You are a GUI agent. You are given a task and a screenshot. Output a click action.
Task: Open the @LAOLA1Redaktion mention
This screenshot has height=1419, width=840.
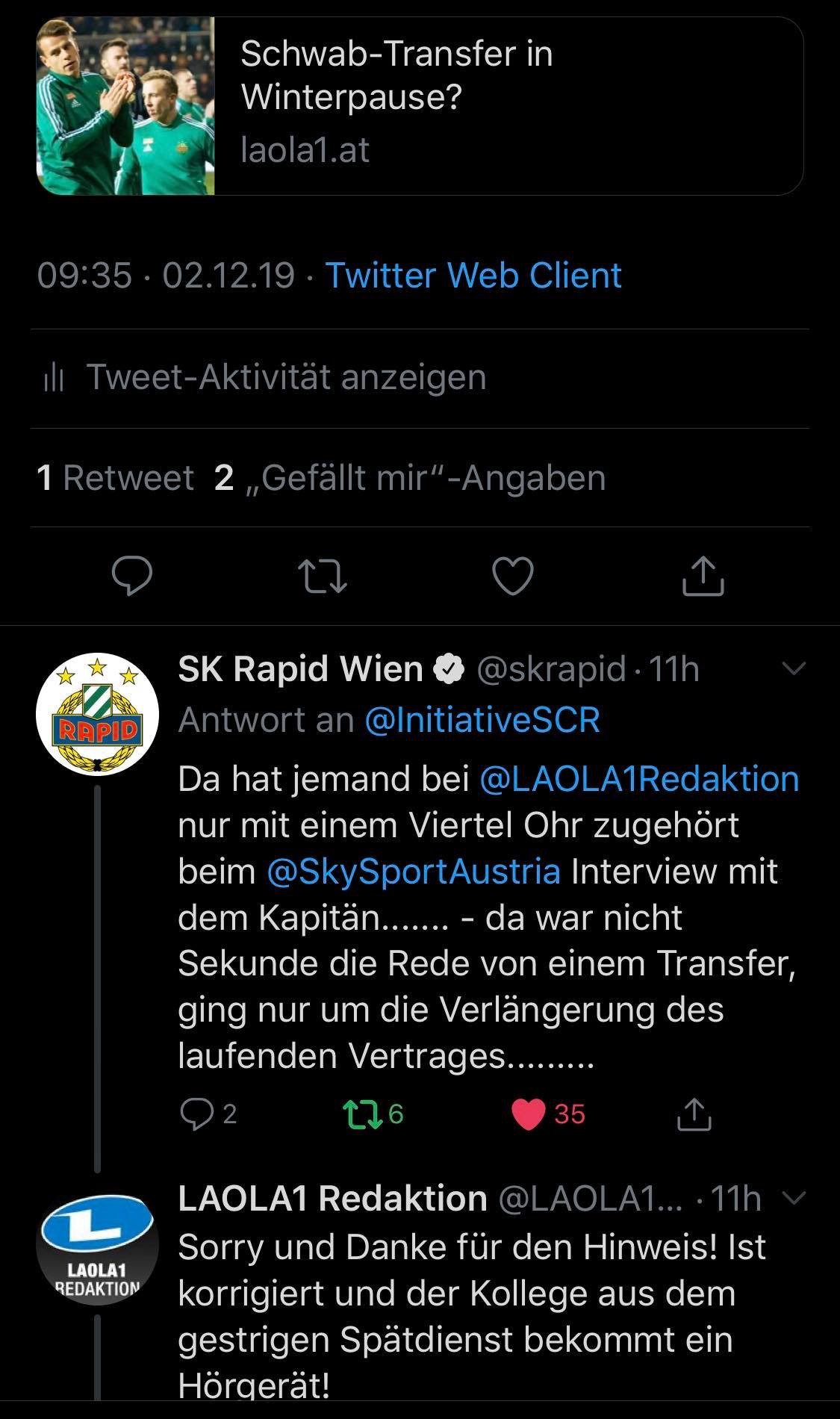pos(639,779)
